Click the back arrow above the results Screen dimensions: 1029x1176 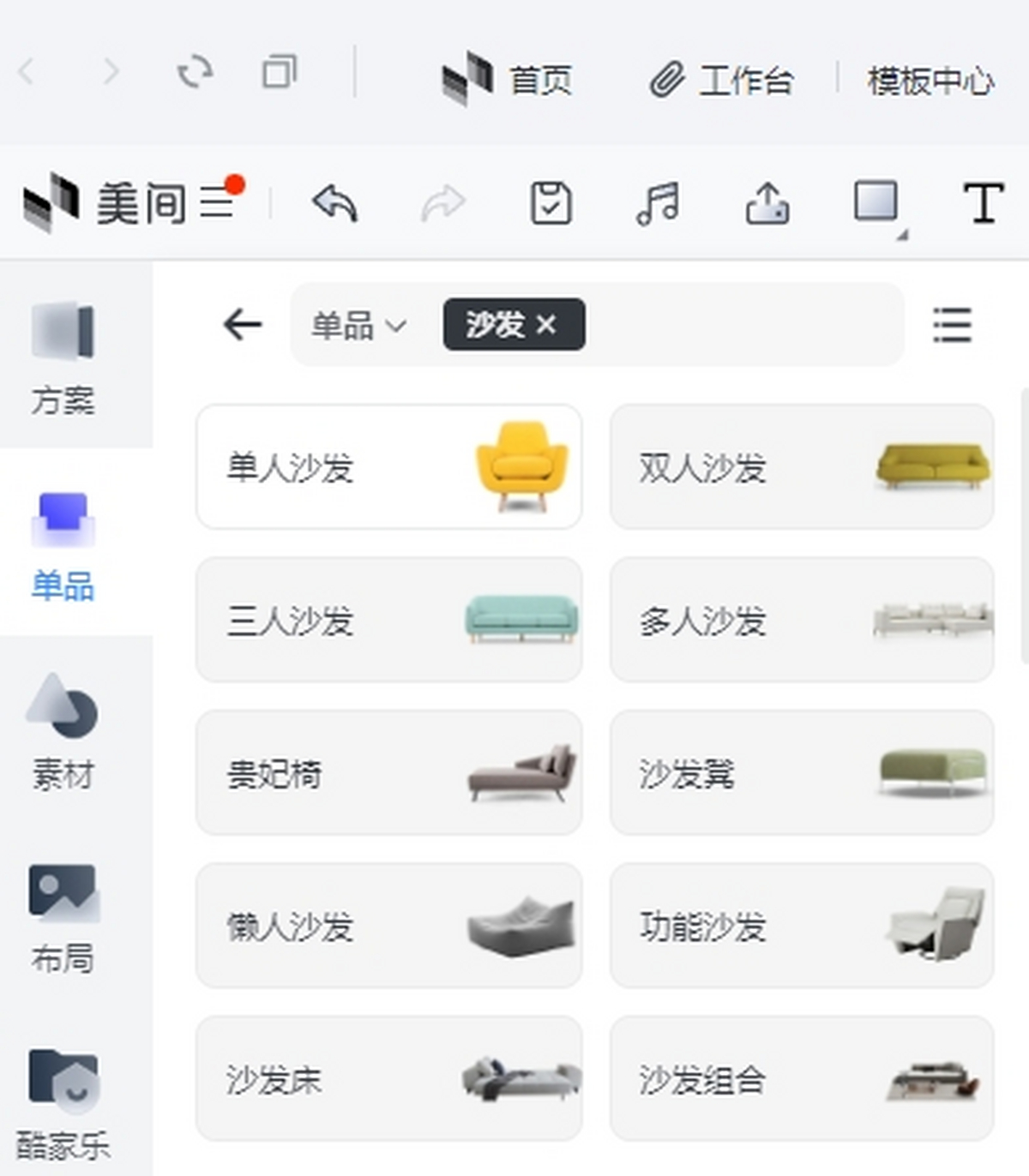click(242, 325)
